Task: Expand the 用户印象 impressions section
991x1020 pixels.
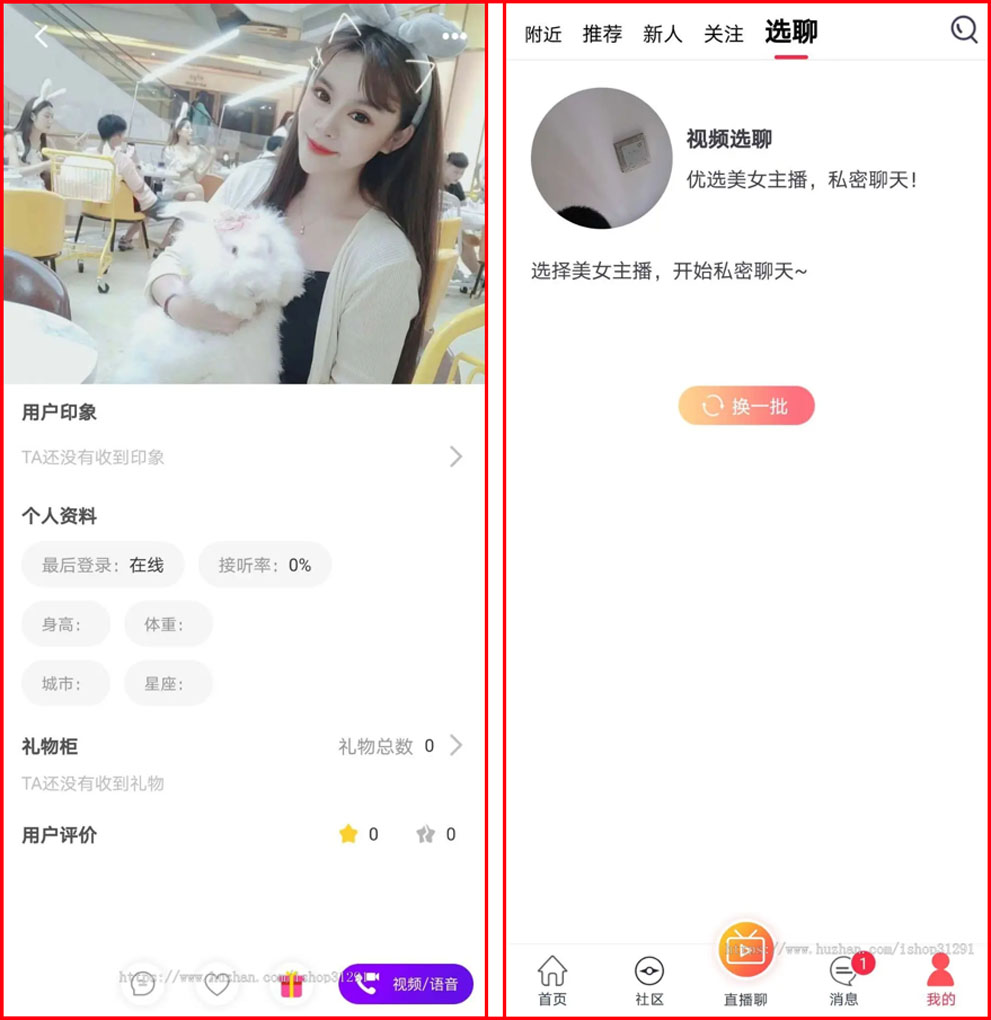Action: [456, 457]
